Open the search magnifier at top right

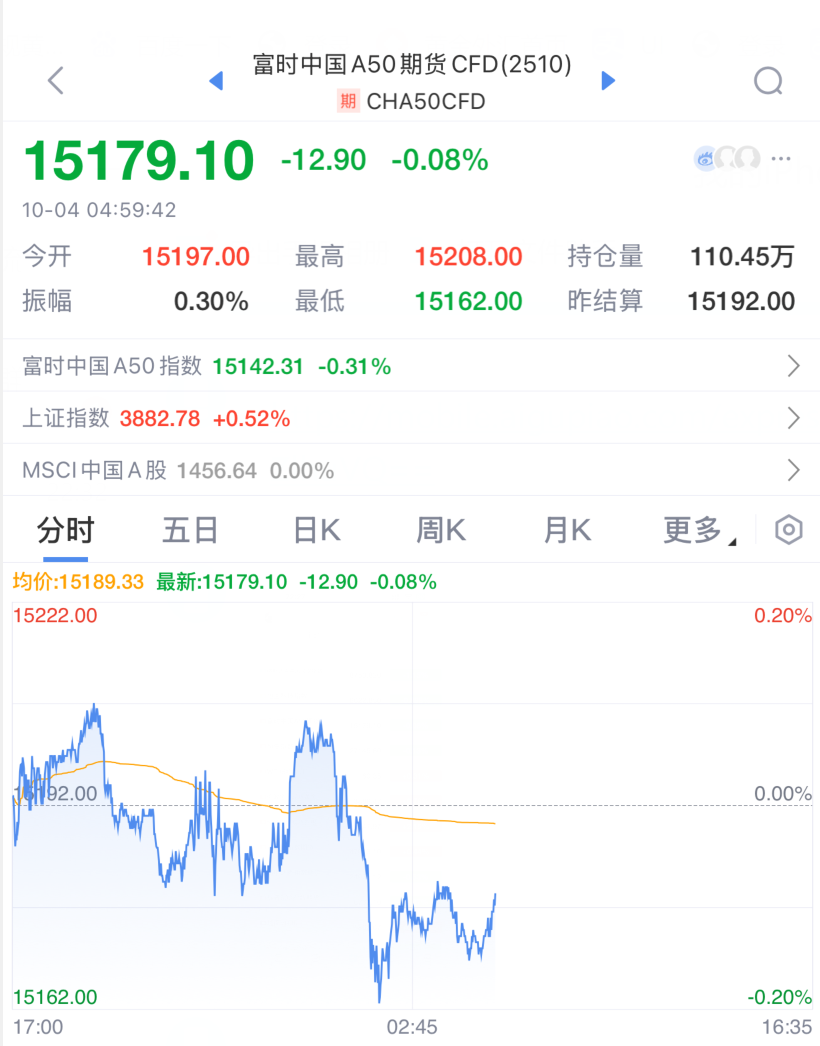pos(768,80)
